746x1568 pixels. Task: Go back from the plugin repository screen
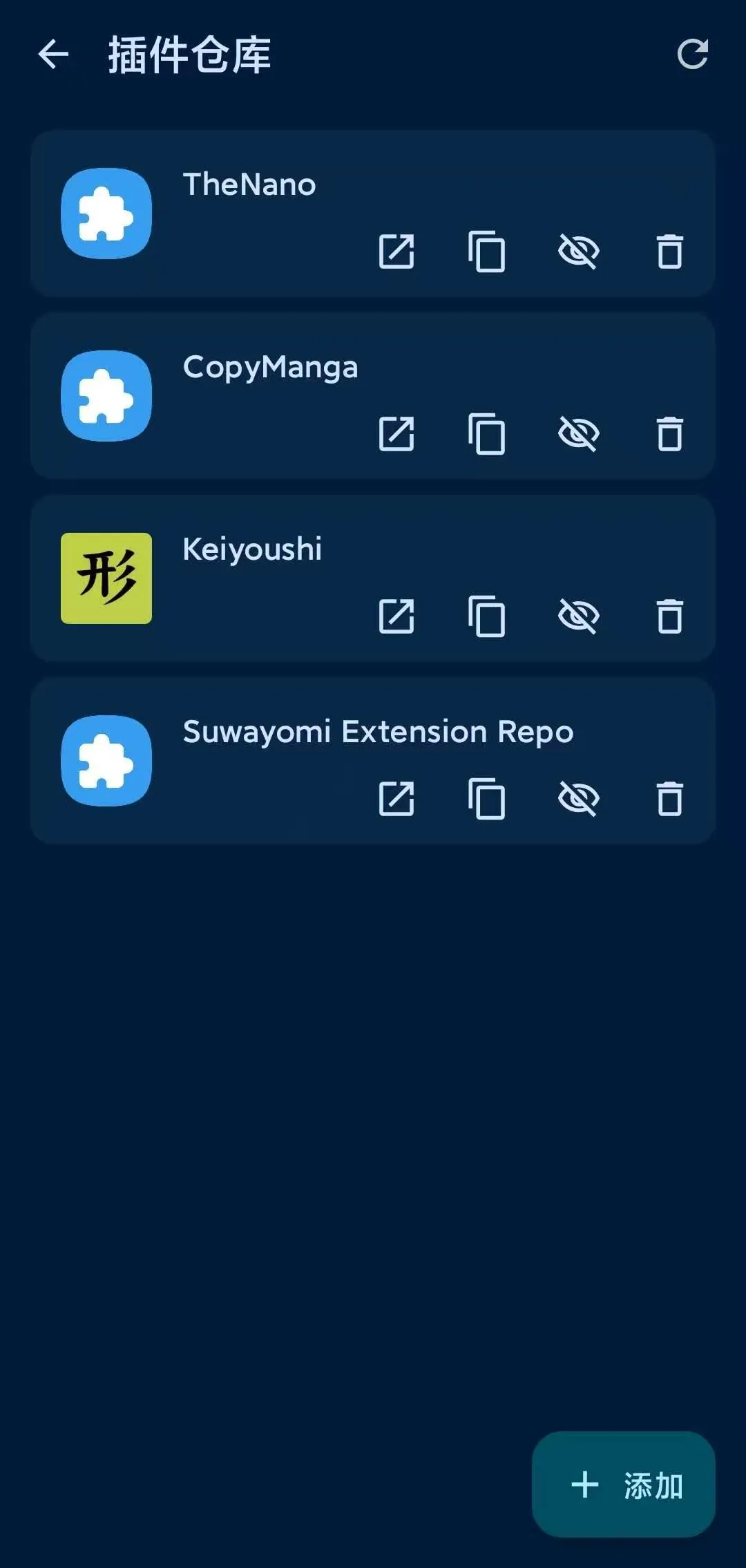click(x=54, y=55)
